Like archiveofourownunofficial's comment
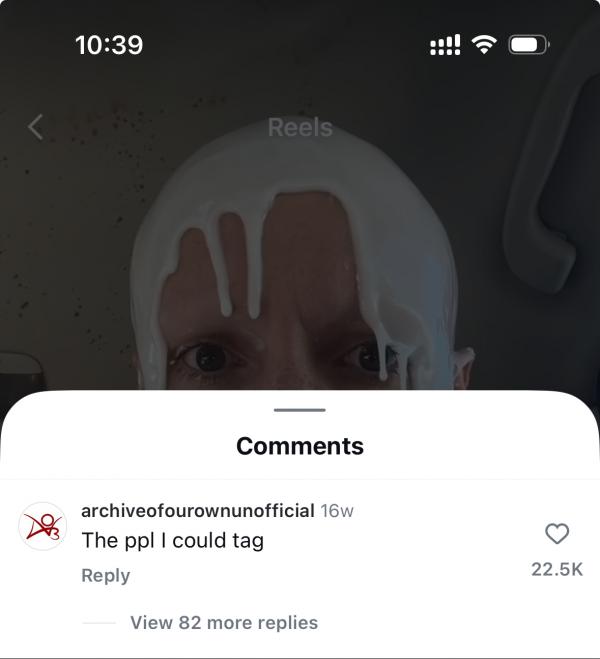Image resolution: width=600 pixels, height=659 pixels. coord(557,534)
